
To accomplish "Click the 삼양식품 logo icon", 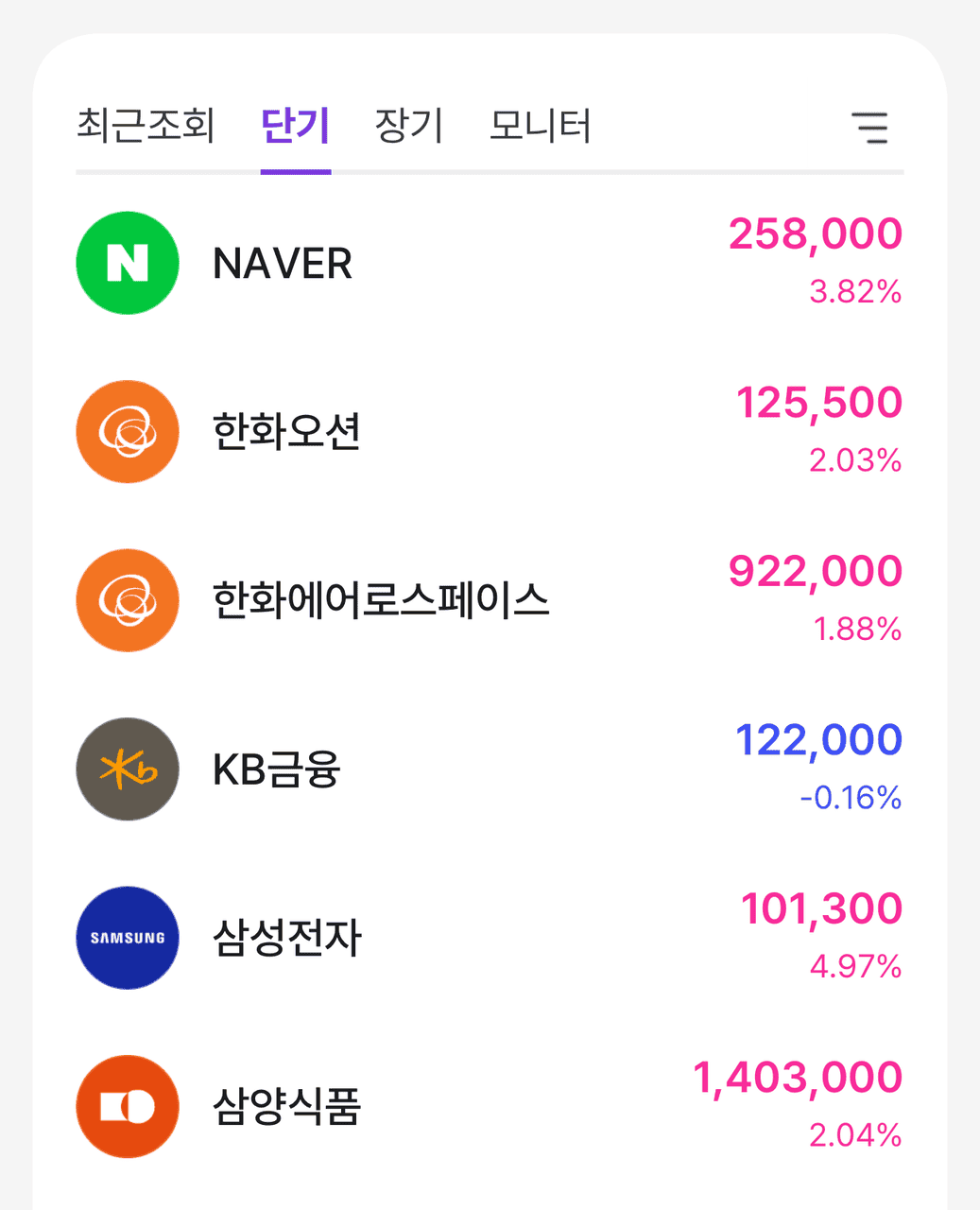I will click(128, 1106).
